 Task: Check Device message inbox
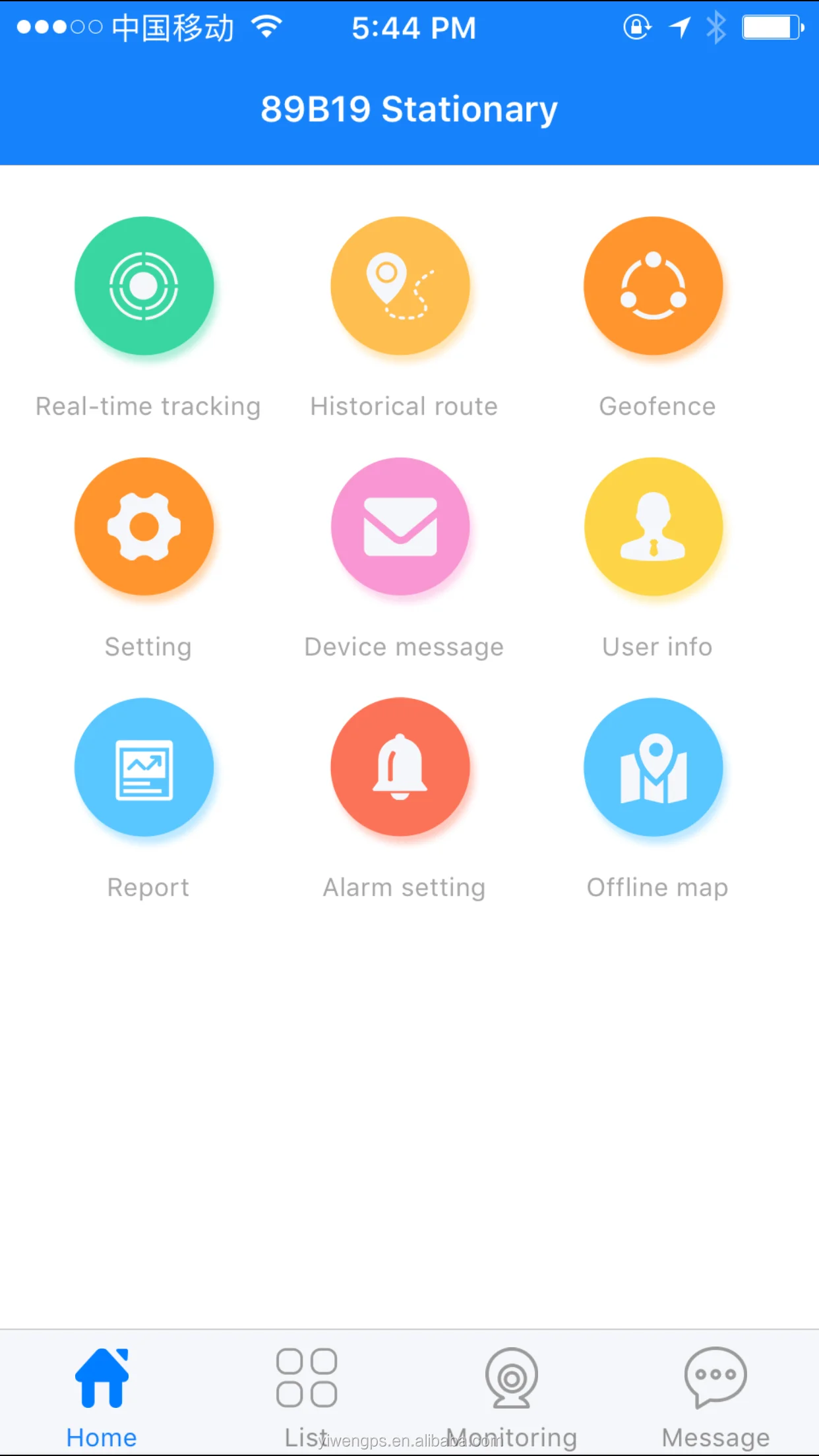pyautogui.click(x=400, y=527)
